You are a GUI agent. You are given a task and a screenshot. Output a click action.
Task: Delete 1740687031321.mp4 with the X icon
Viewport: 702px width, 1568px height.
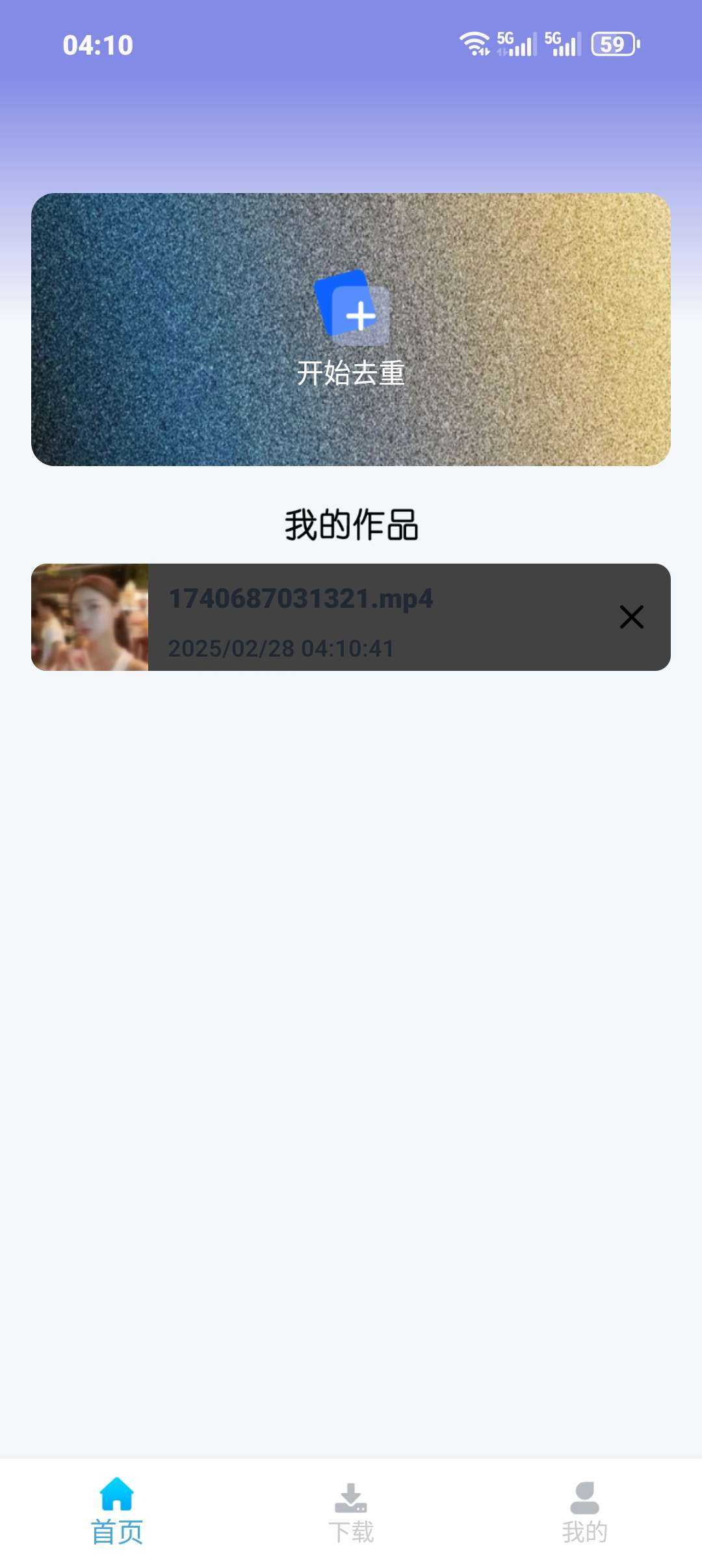[631, 617]
